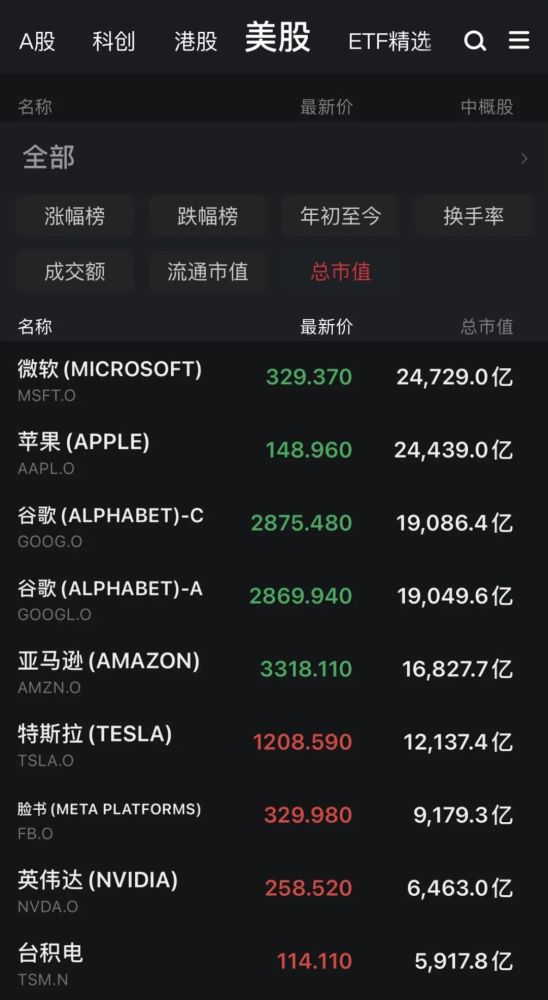Open the hamburger menu
The image size is (548, 1000).
(519, 41)
